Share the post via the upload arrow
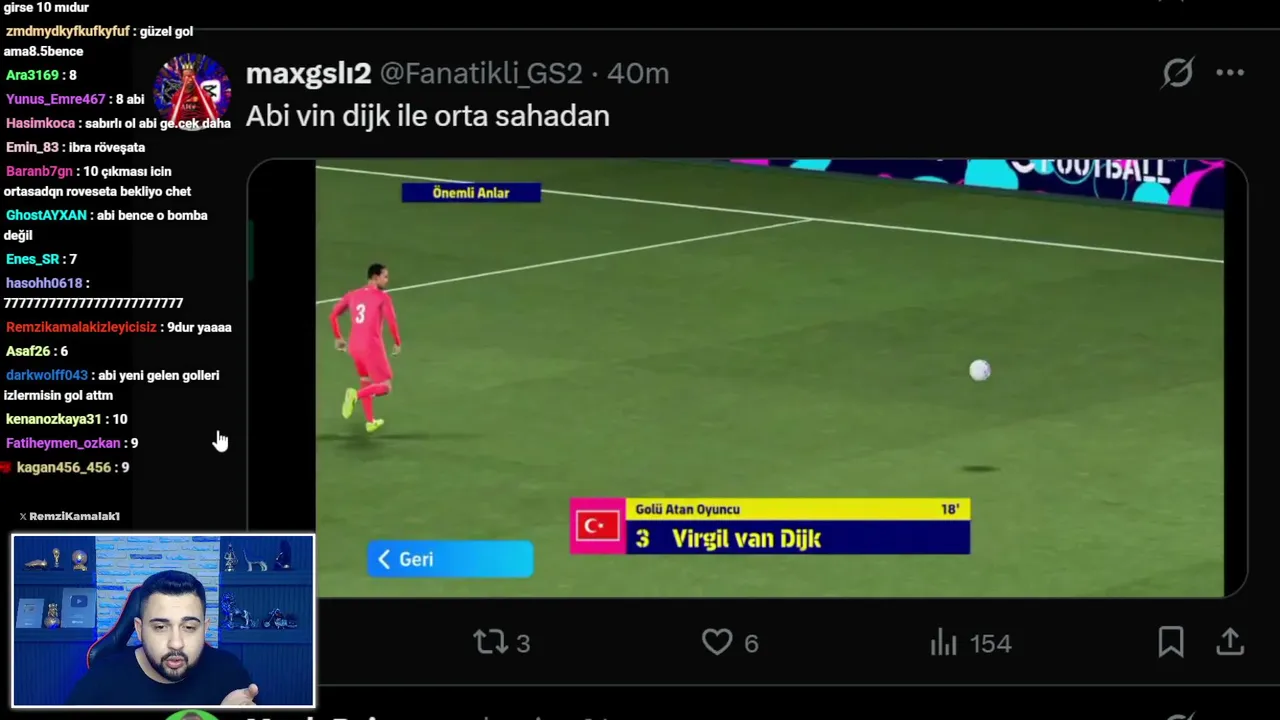This screenshot has width=1280, height=720. tap(1230, 642)
